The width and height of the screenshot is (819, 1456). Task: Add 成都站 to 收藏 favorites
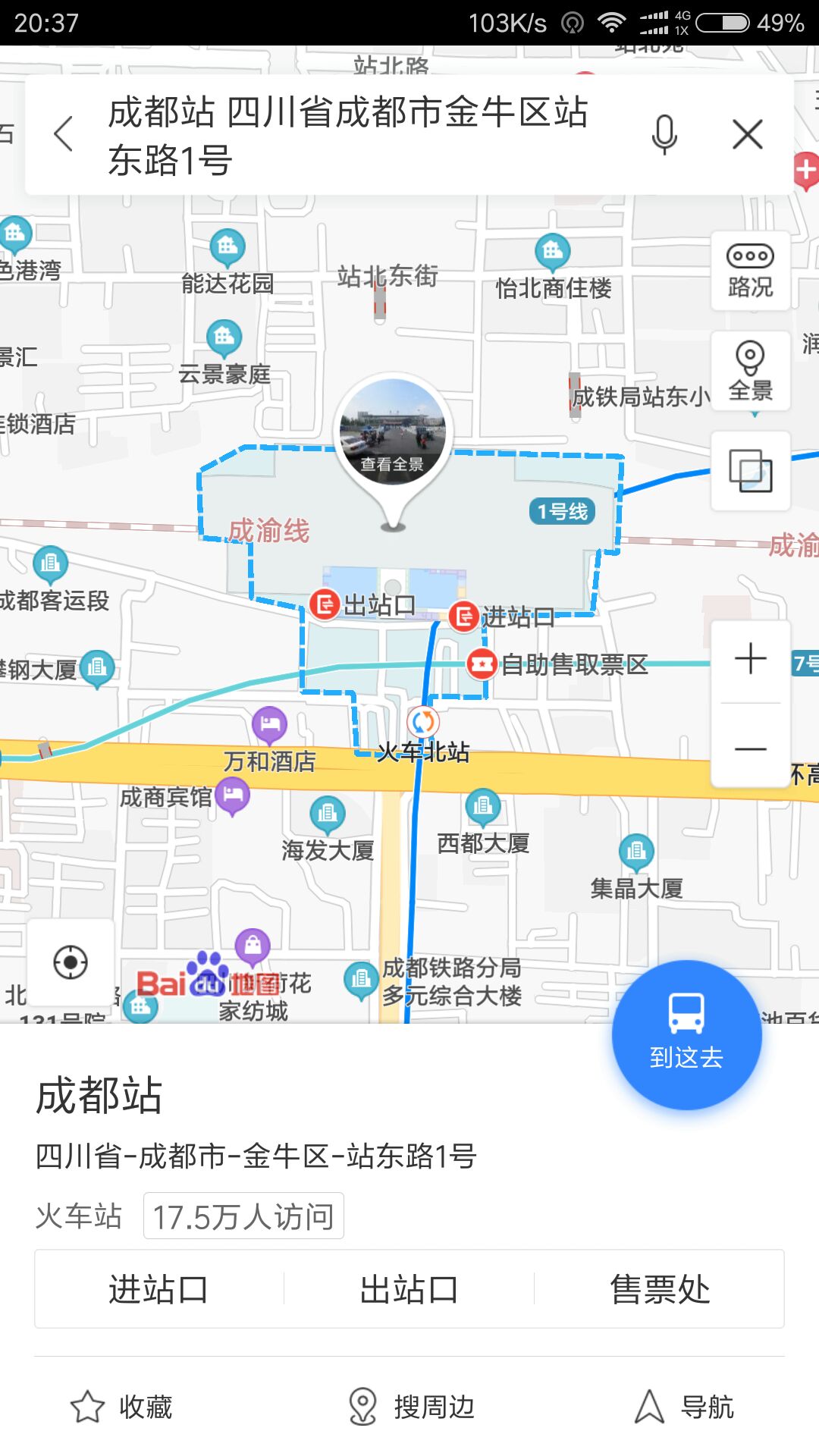pos(121,1407)
